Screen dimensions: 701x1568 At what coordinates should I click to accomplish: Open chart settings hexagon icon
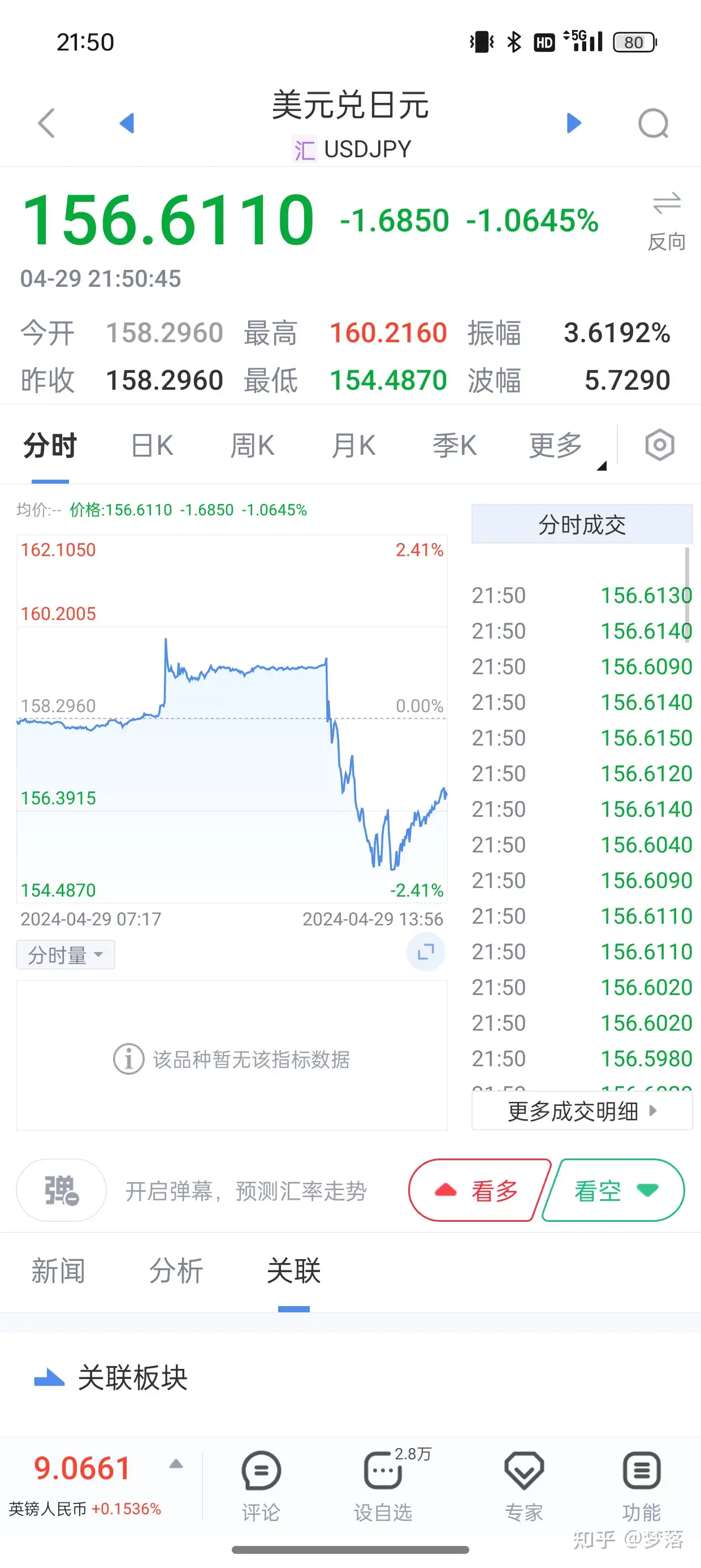point(660,445)
